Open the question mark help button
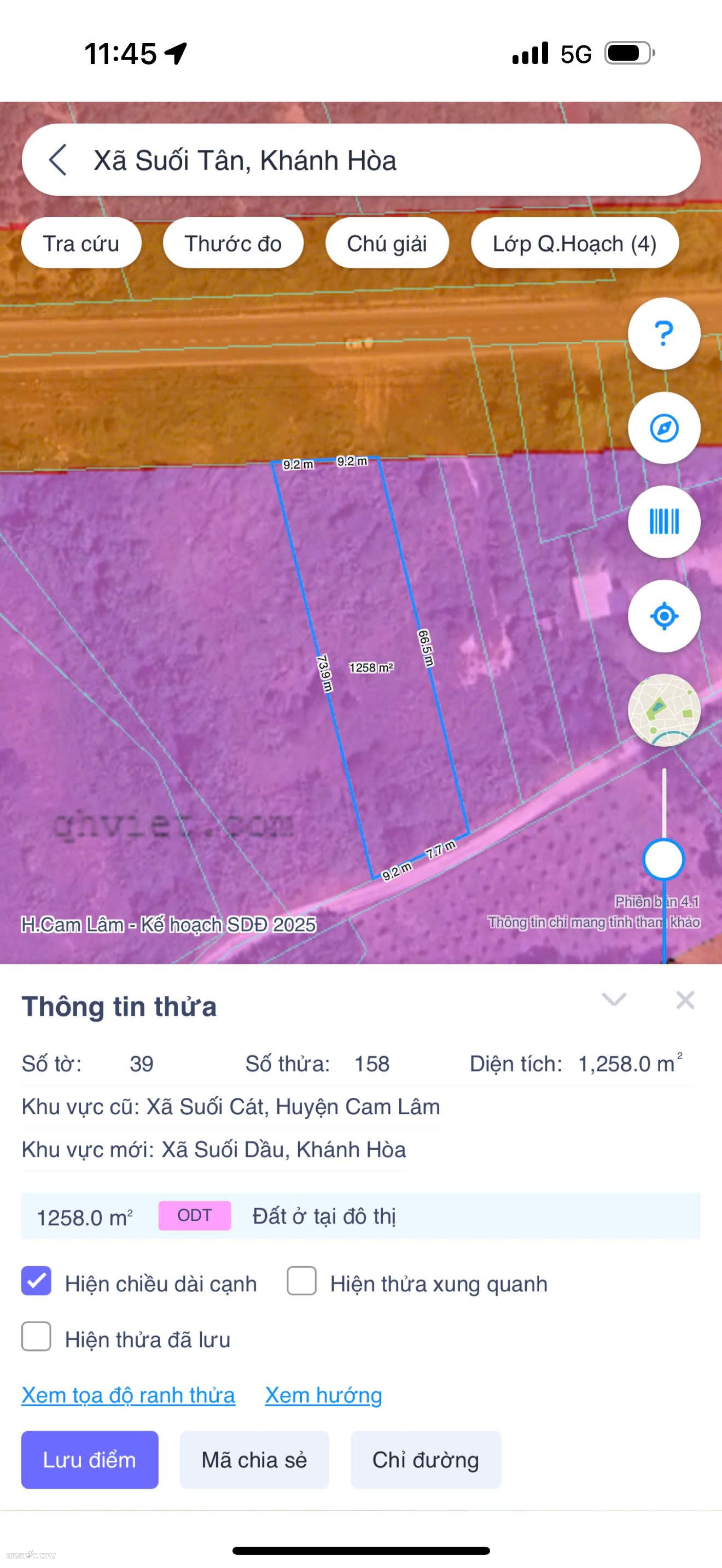The width and height of the screenshot is (722, 1568). tap(664, 333)
